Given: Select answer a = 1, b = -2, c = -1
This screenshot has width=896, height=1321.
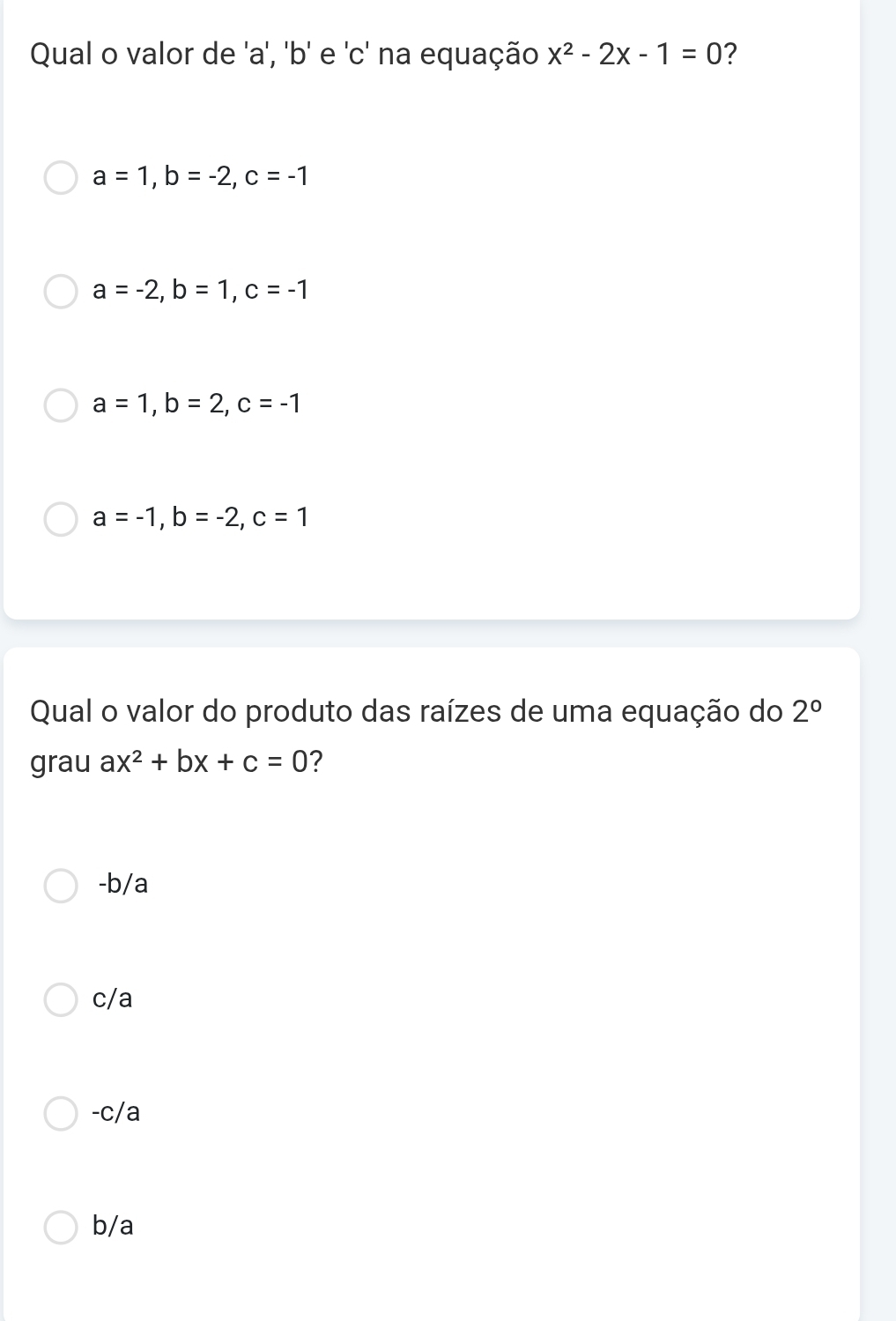Looking at the screenshot, I should (61, 177).
